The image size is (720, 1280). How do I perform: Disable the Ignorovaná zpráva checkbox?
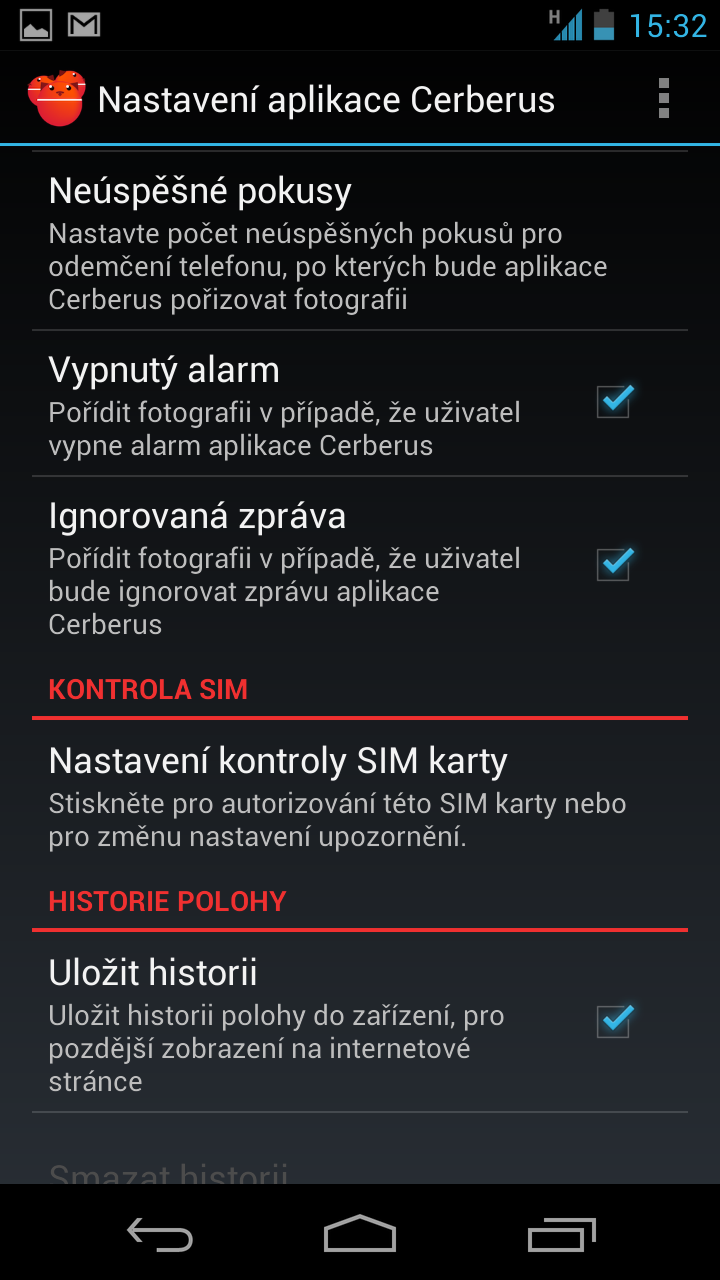coord(614,564)
